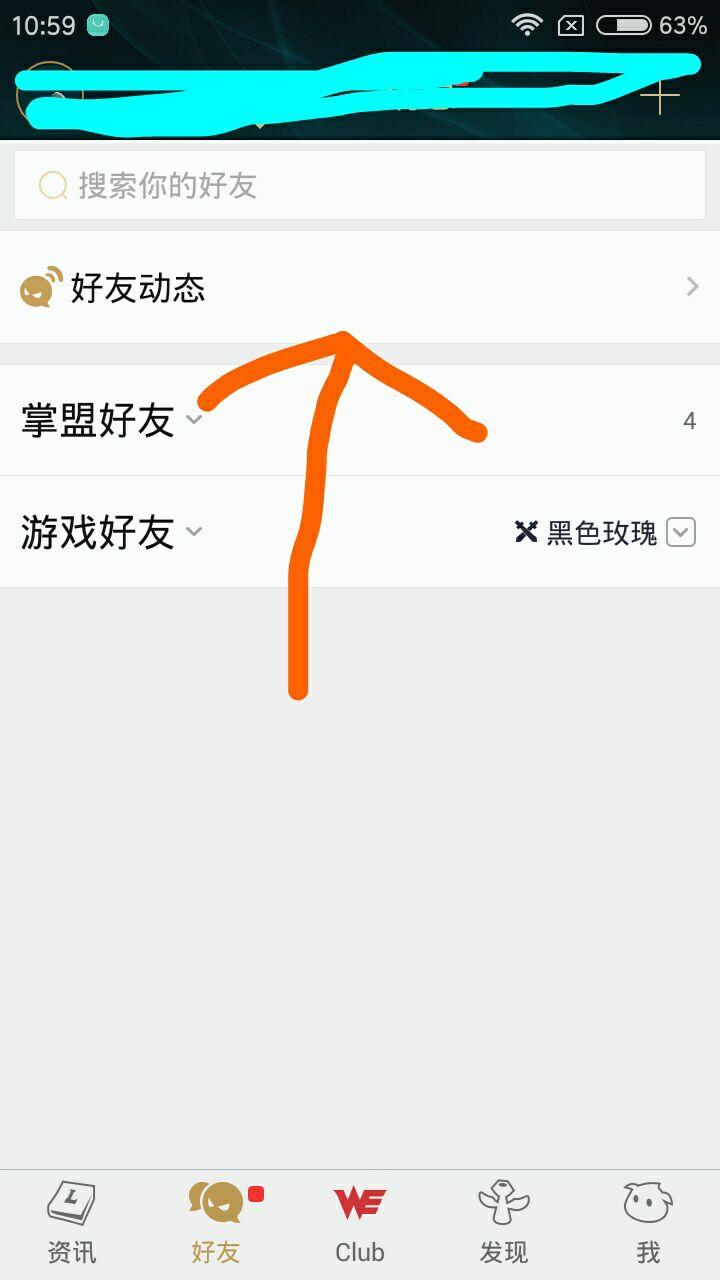Switch to the 我 profile tab
Image resolution: width=720 pixels, height=1280 pixels.
click(x=648, y=1222)
